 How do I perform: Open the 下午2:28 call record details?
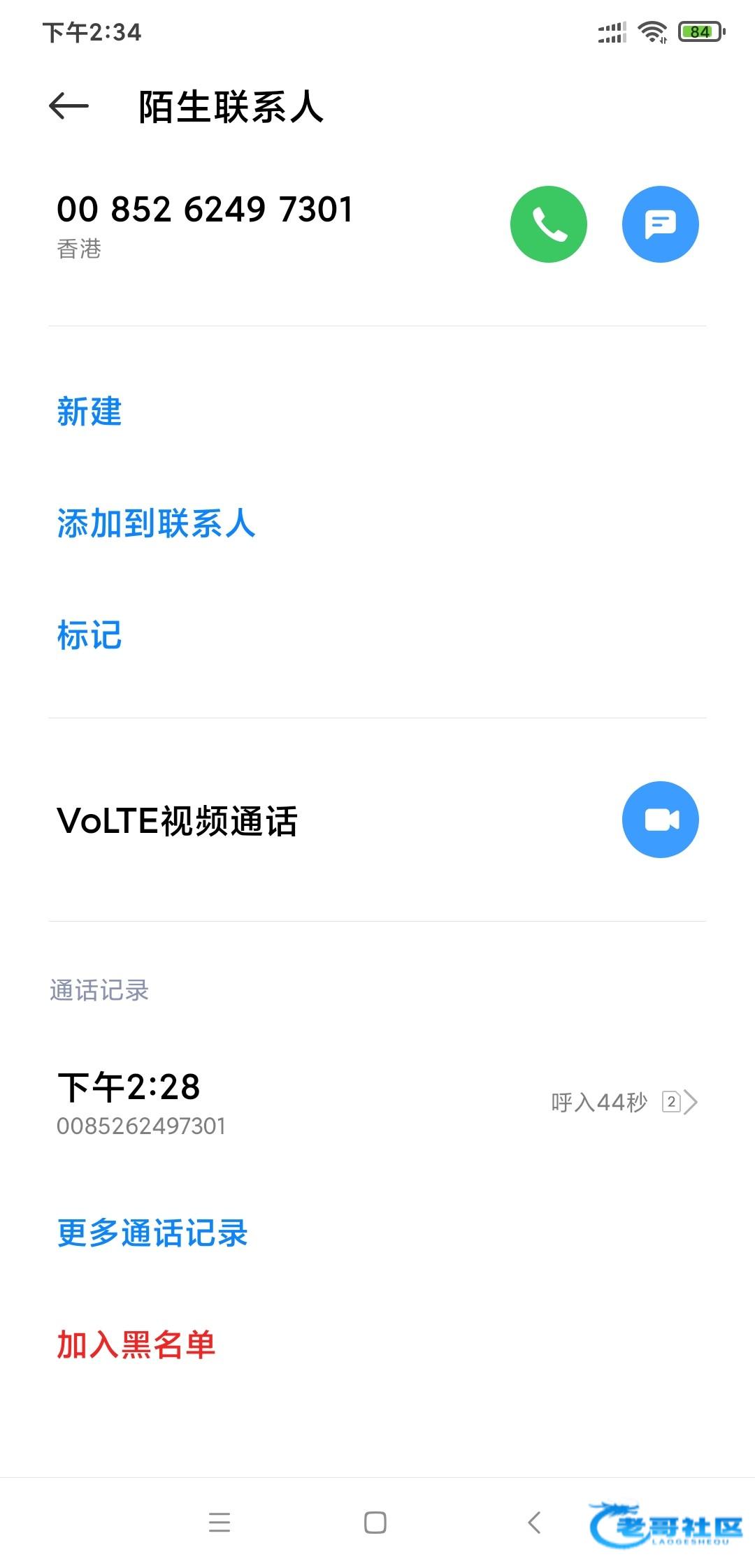click(377, 1103)
